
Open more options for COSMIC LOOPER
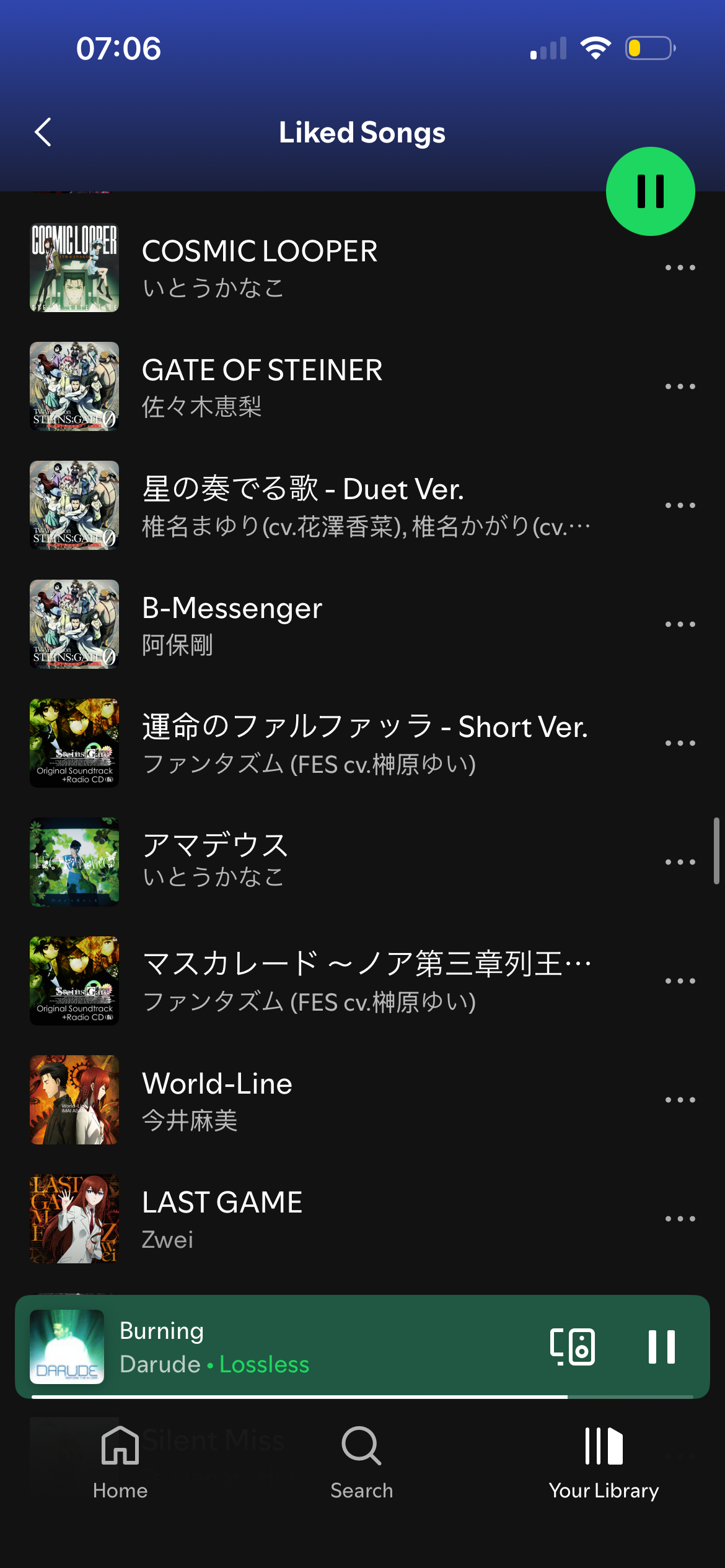(680, 268)
